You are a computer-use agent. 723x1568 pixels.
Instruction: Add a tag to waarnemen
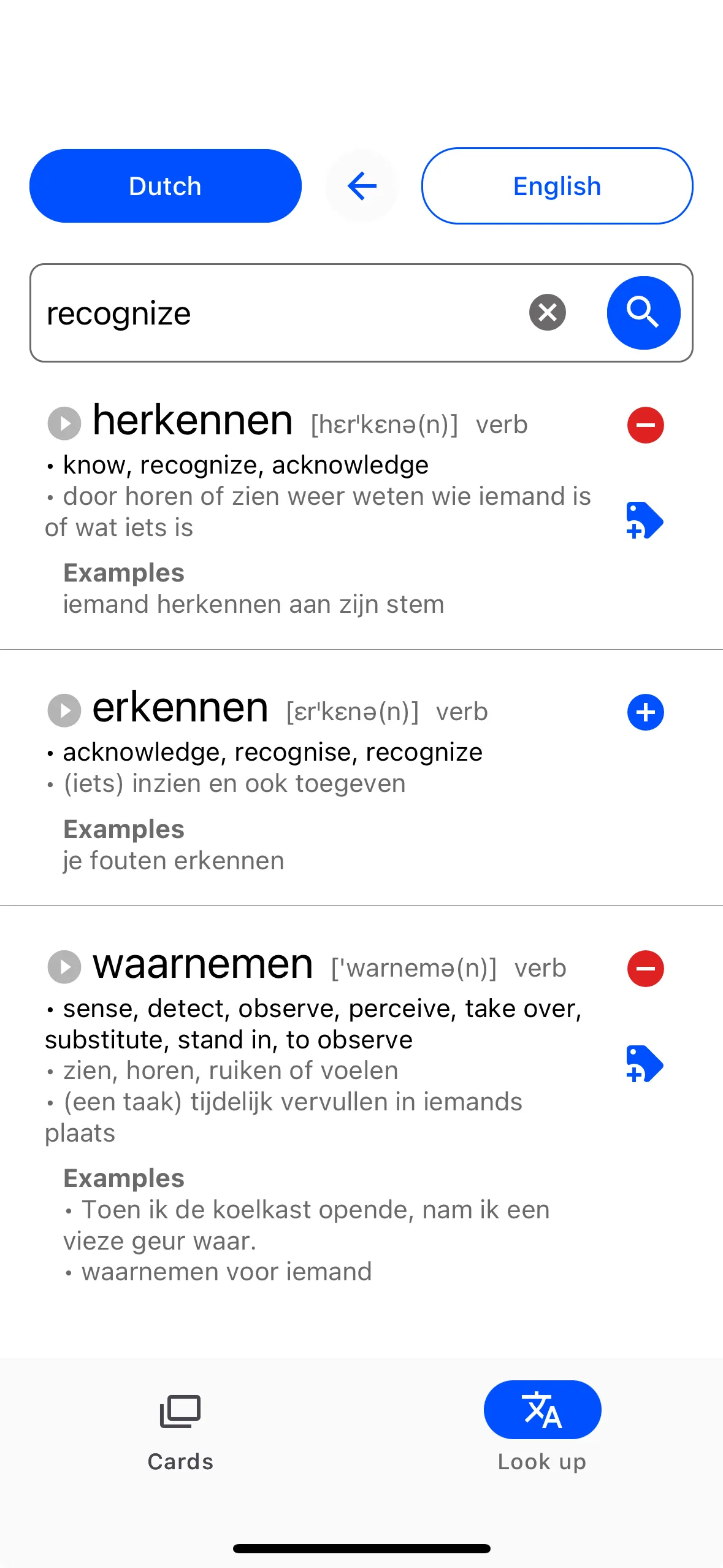(x=645, y=1064)
